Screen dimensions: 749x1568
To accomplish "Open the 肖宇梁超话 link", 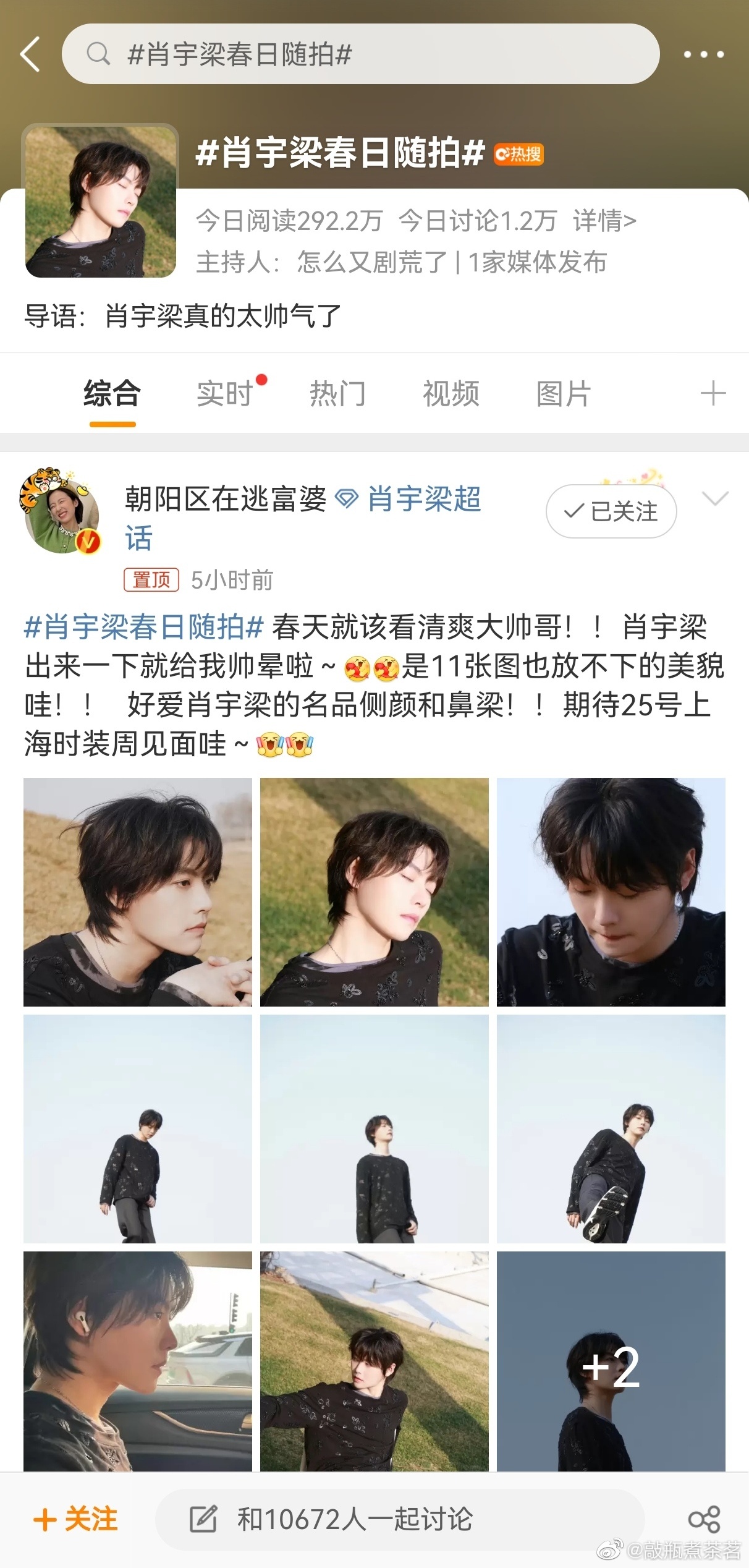I will click(423, 500).
